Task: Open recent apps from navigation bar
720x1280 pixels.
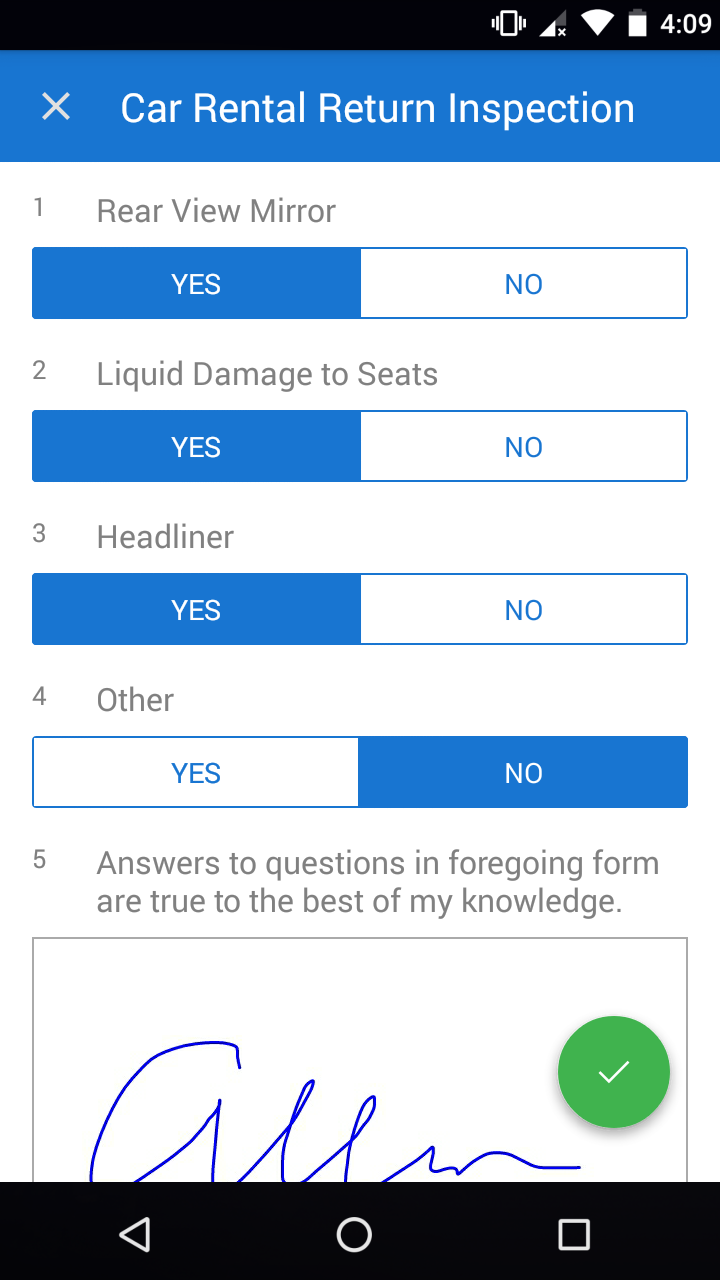Action: click(574, 1234)
